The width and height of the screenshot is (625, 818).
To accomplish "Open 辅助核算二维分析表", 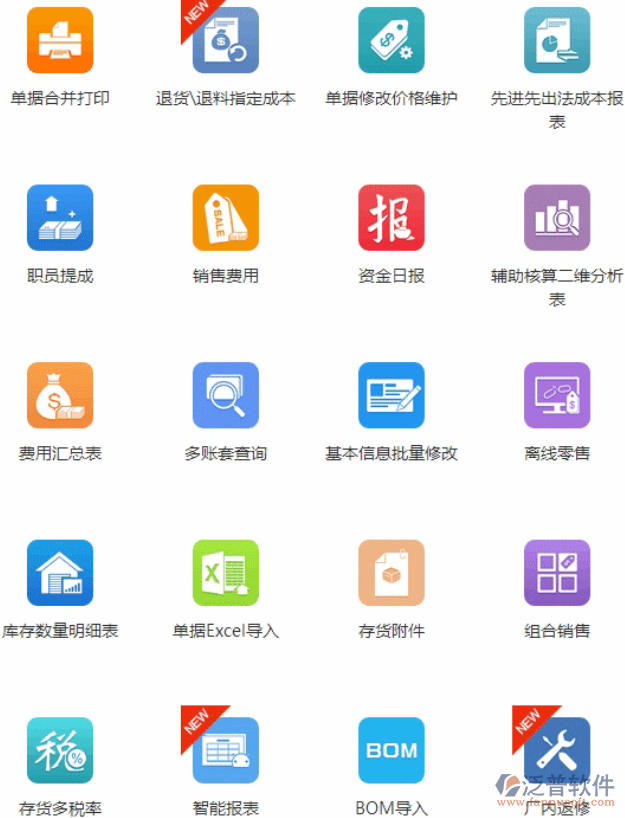I will click(x=557, y=218).
